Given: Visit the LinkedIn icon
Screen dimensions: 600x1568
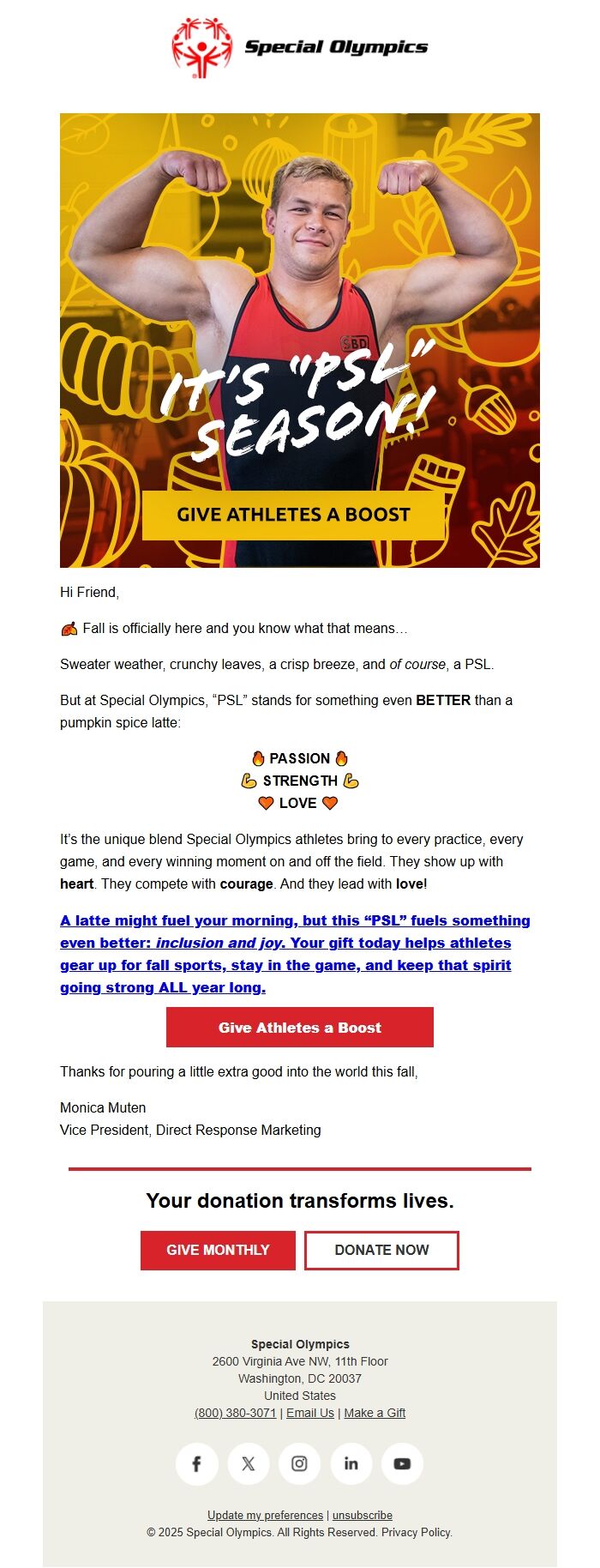Looking at the screenshot, I should (x=351, y=1463).
